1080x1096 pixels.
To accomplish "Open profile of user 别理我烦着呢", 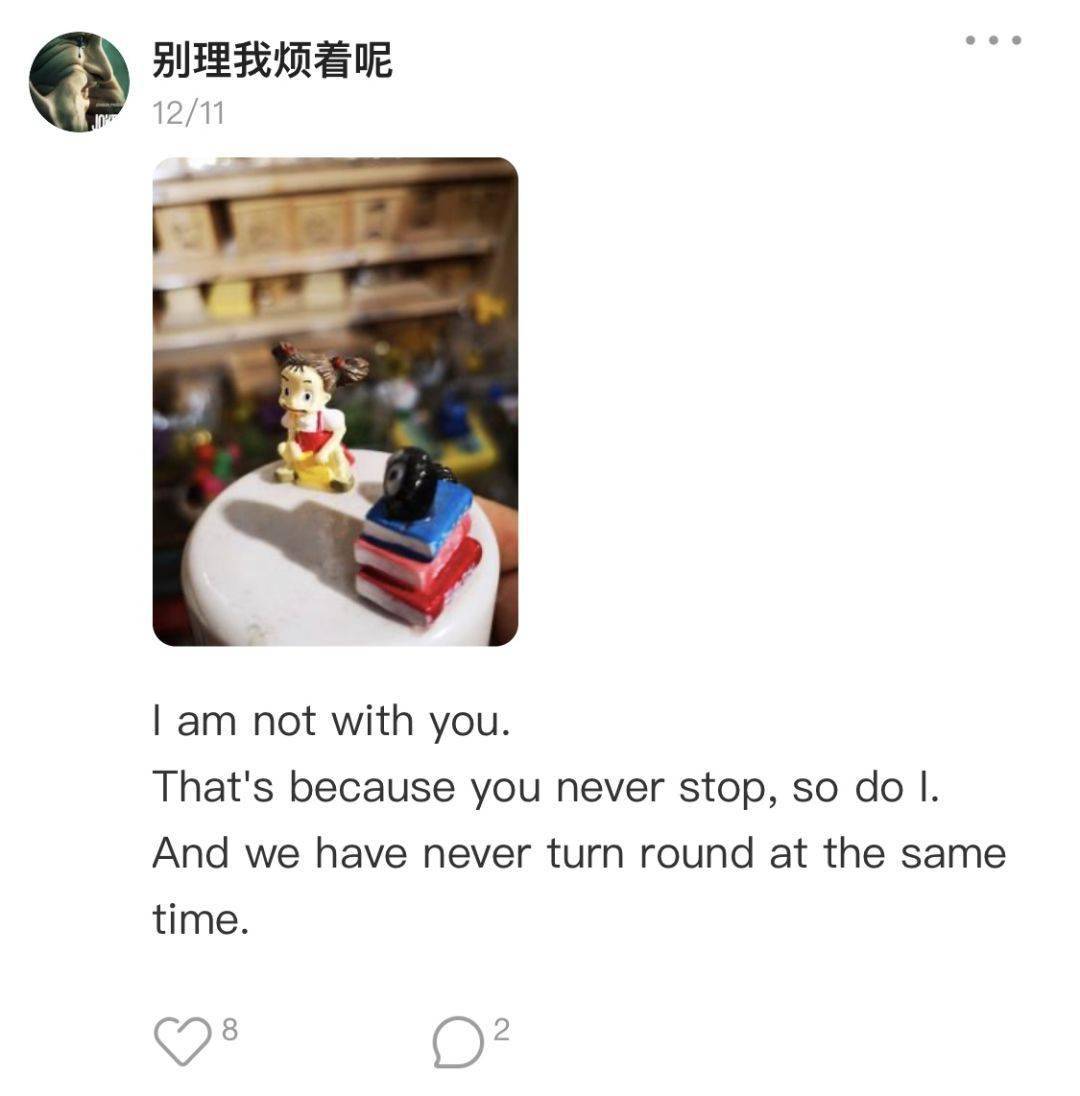I will click(272, 61).
